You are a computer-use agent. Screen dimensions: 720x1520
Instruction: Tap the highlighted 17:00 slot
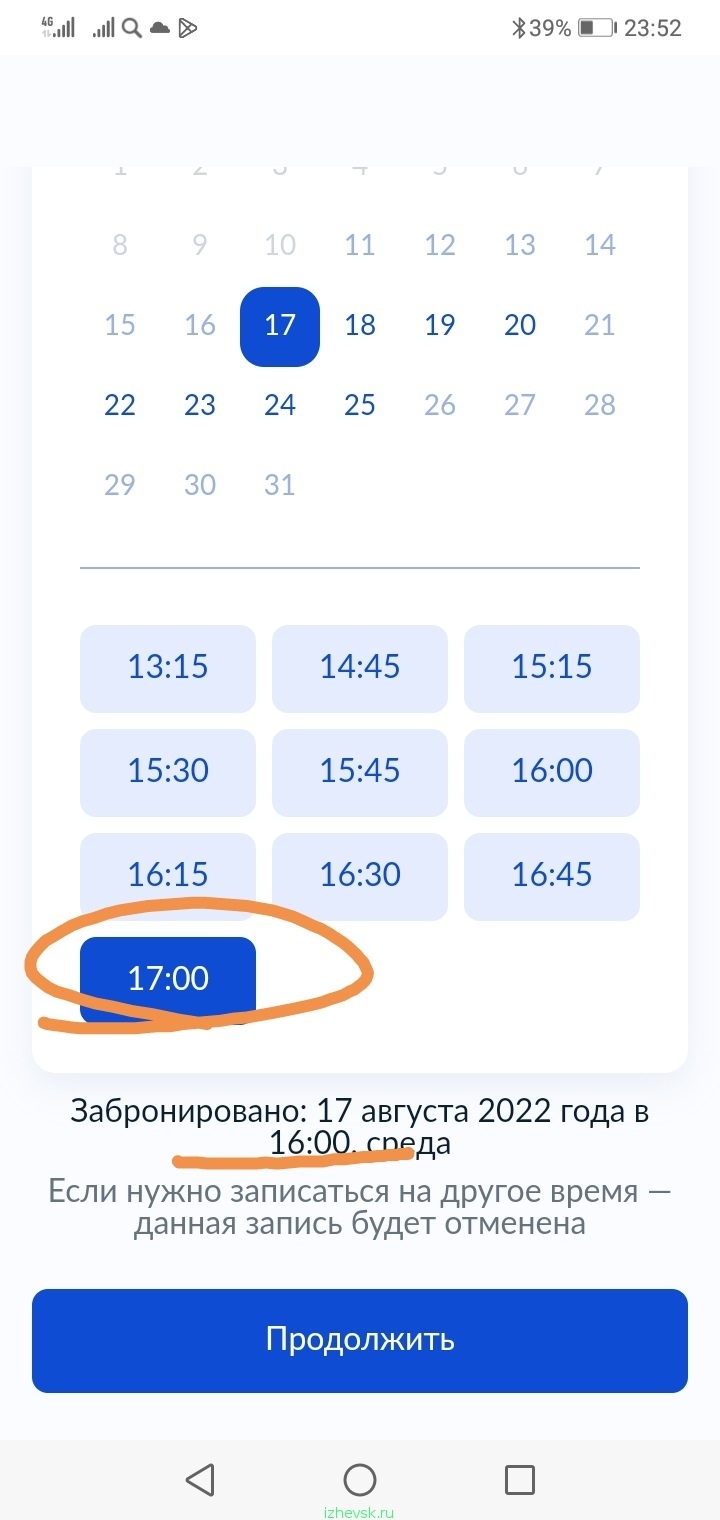point(168,980)
